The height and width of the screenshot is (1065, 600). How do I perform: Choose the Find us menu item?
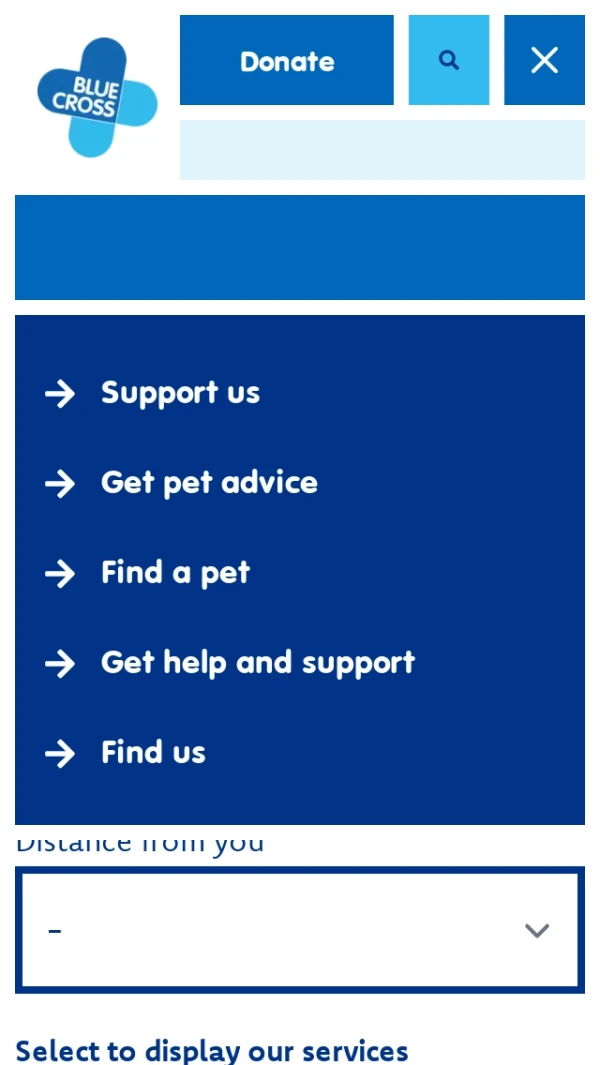coord(153,753)
